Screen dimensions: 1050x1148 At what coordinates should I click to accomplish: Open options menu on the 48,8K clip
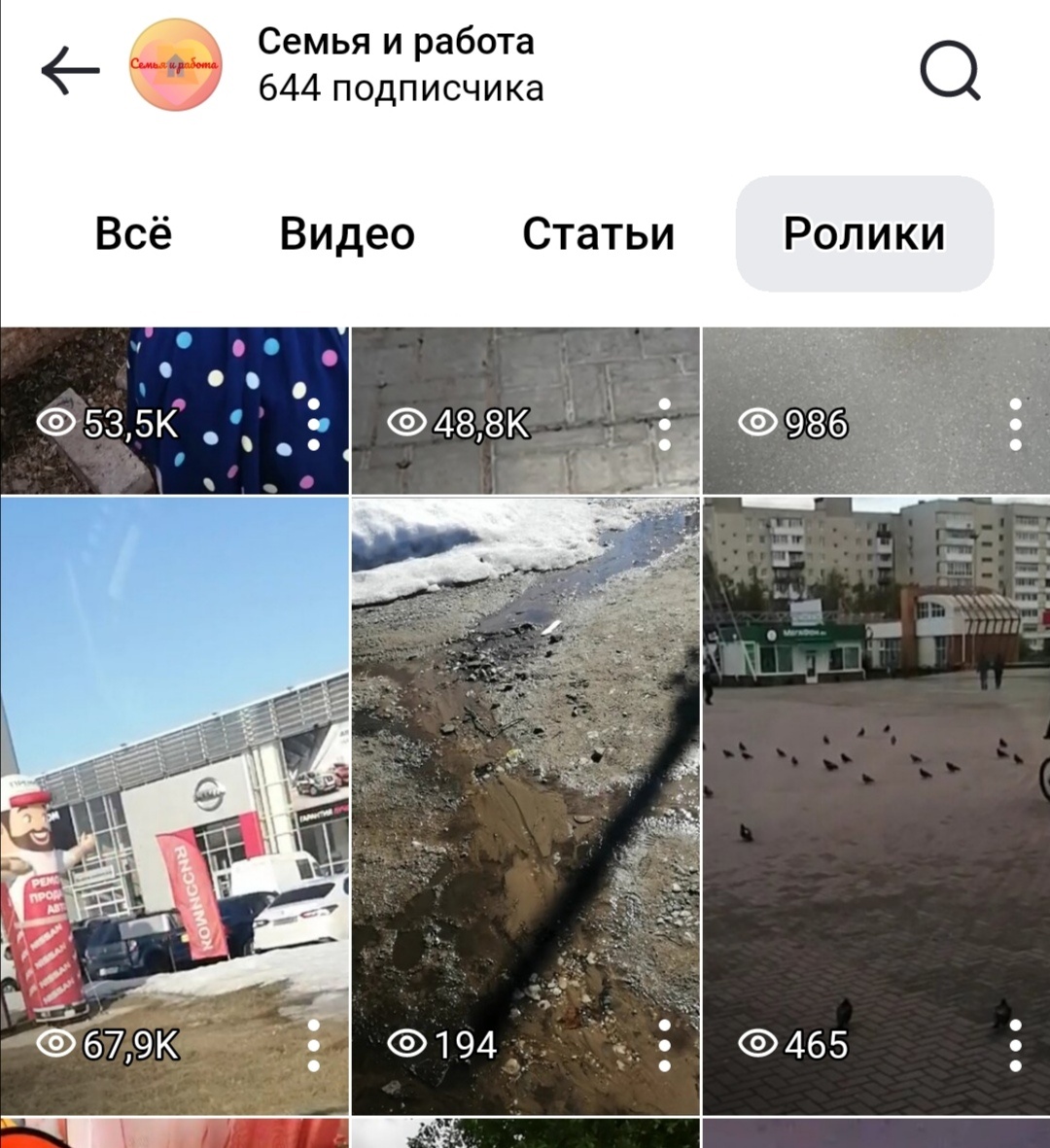665,425
